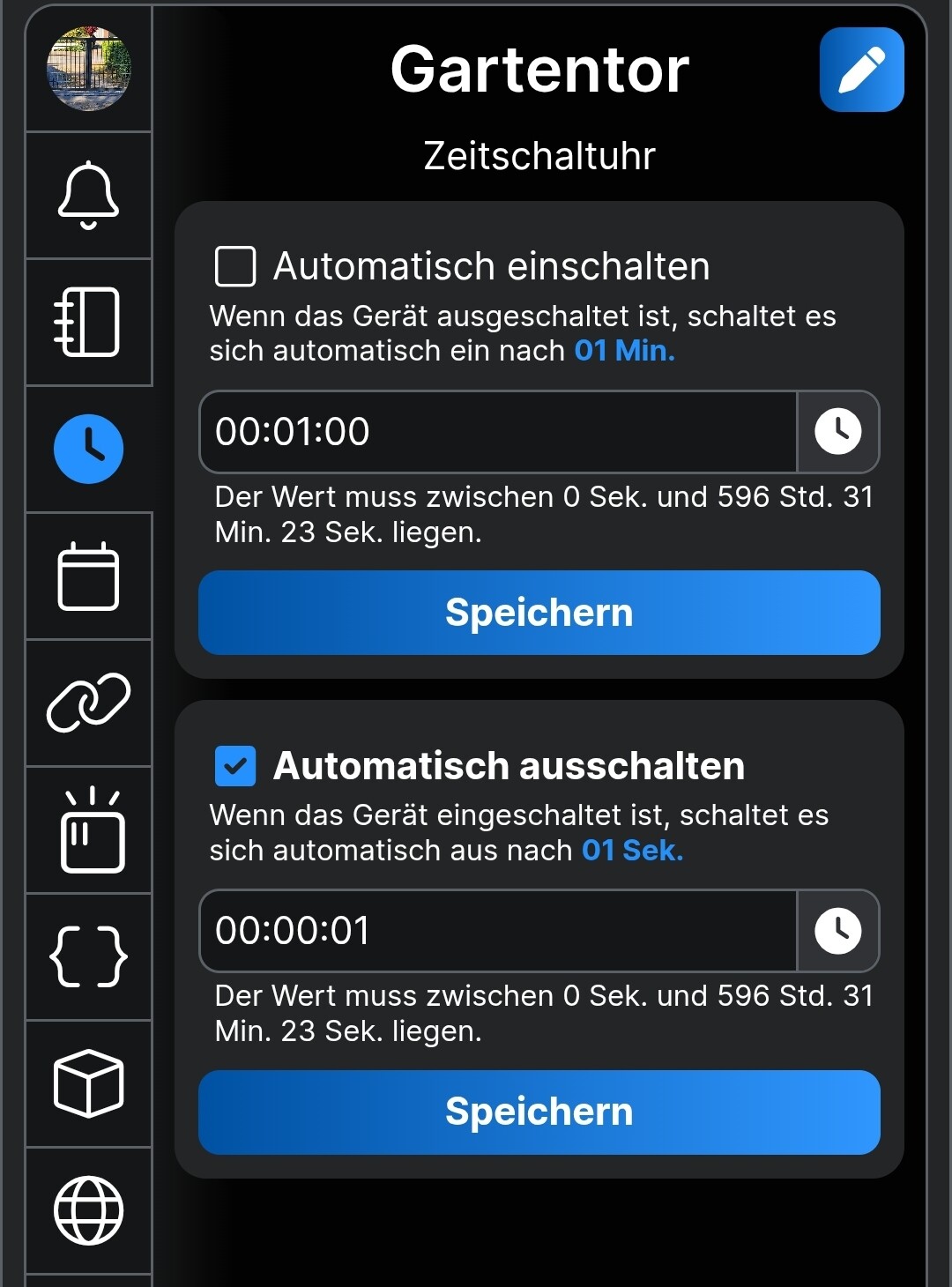Tap Speichern under Automatisch ausschalten
This screenshot has width=952, height=1287.
click(539, 1112)
